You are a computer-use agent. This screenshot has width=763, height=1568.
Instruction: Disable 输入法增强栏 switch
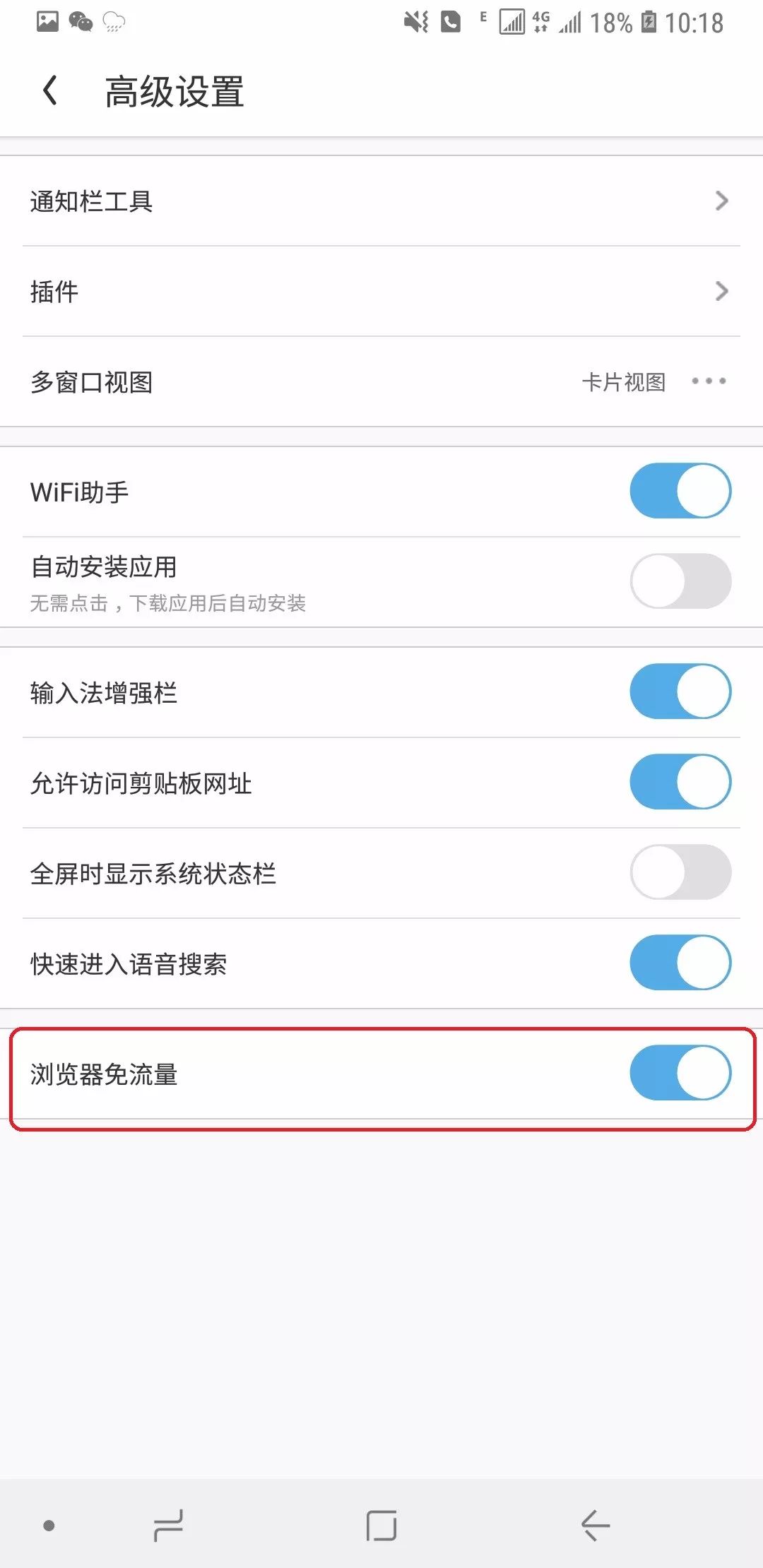click(x=680, y=691)
